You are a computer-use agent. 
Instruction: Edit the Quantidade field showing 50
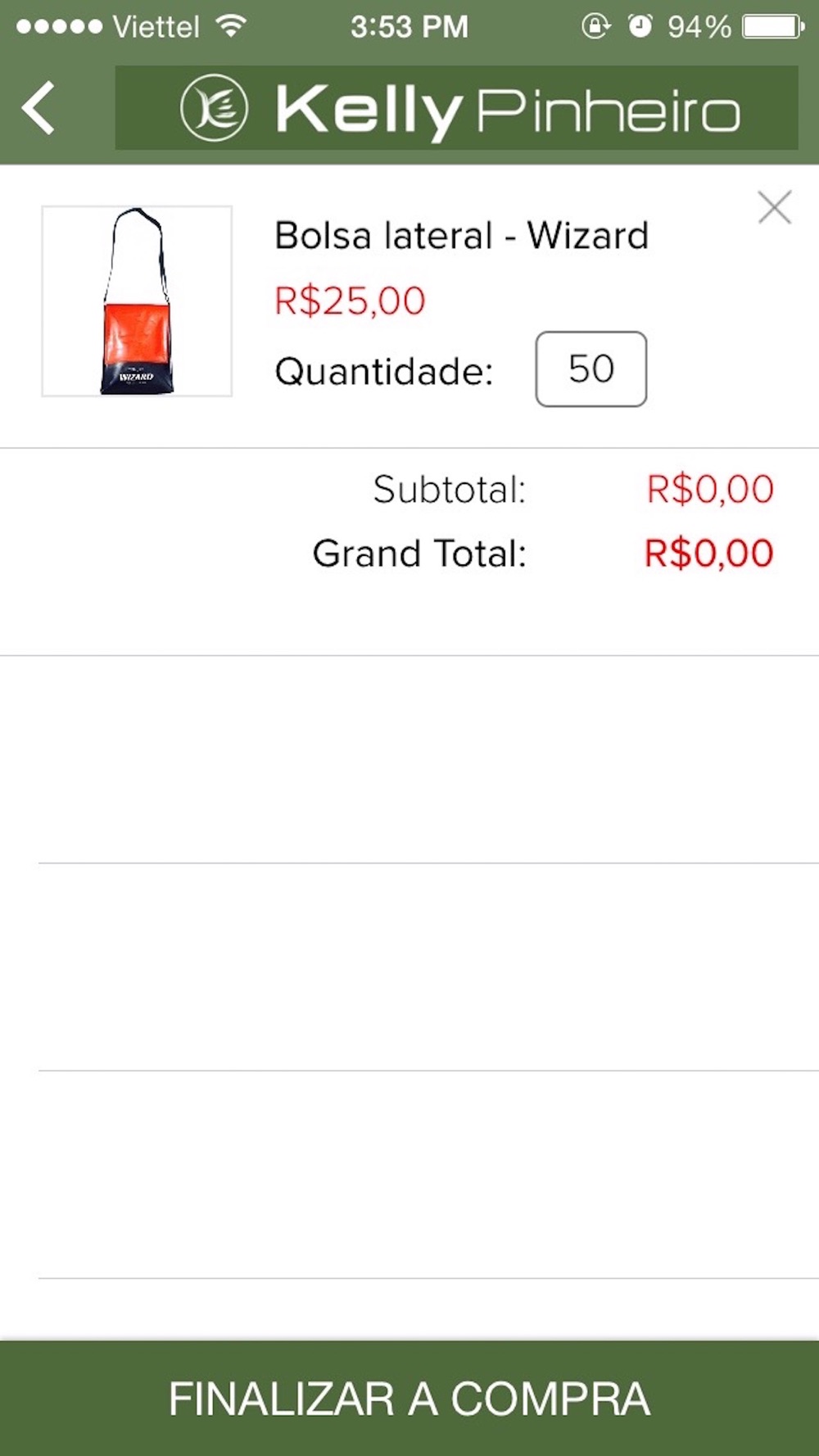[590, 369]
